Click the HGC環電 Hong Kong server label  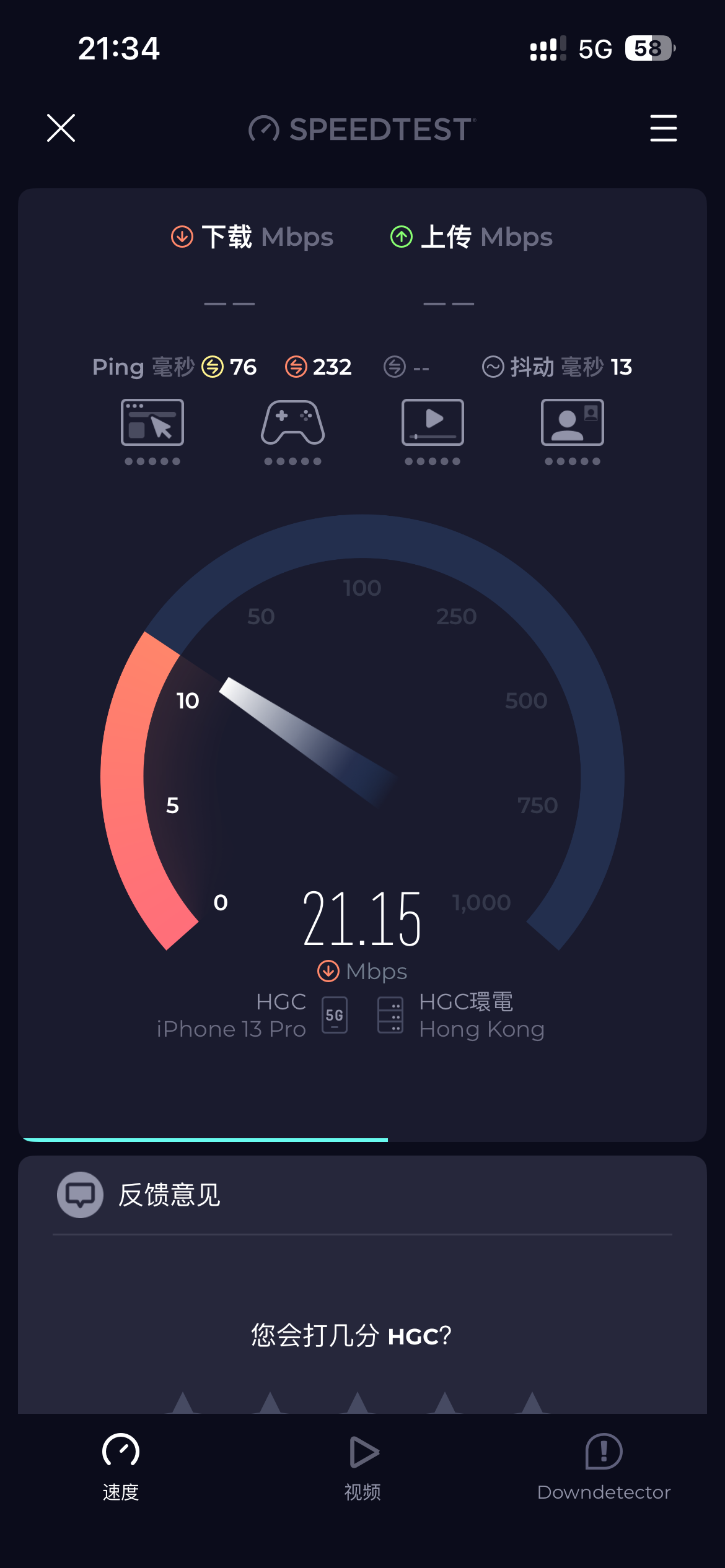tap(481, 1014)
